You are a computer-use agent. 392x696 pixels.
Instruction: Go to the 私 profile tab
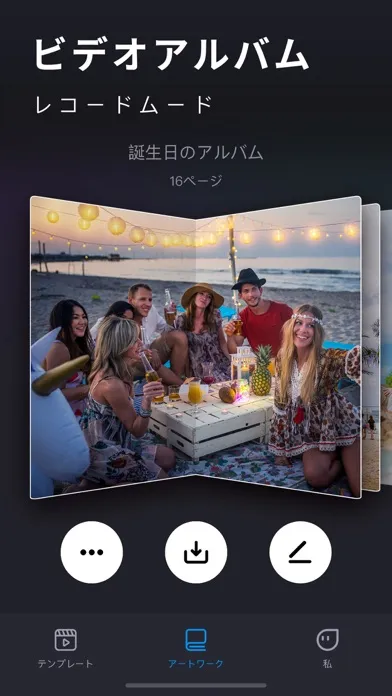coord(327,649)
